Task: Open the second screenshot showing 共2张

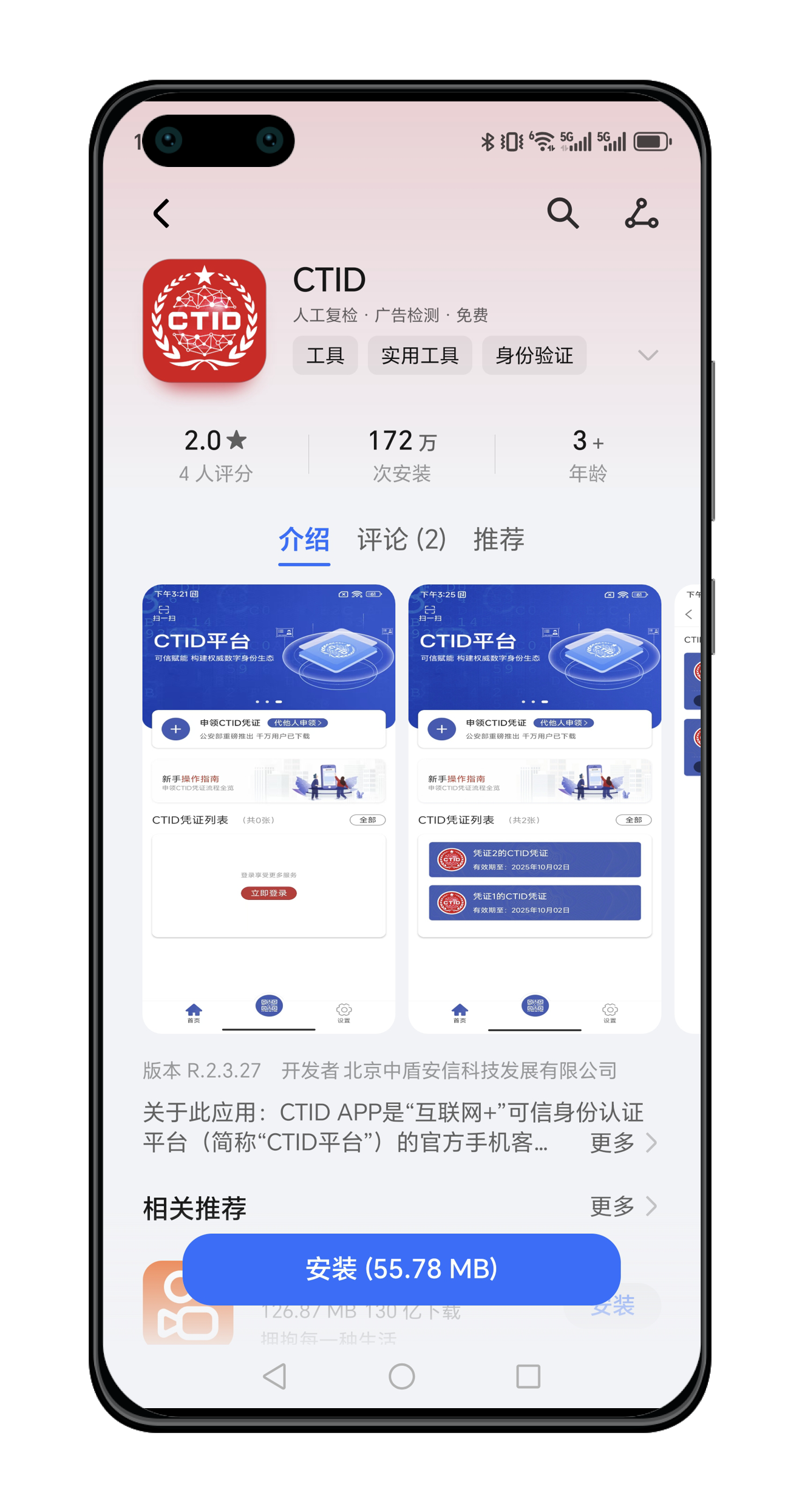Action: click(534, 808)
